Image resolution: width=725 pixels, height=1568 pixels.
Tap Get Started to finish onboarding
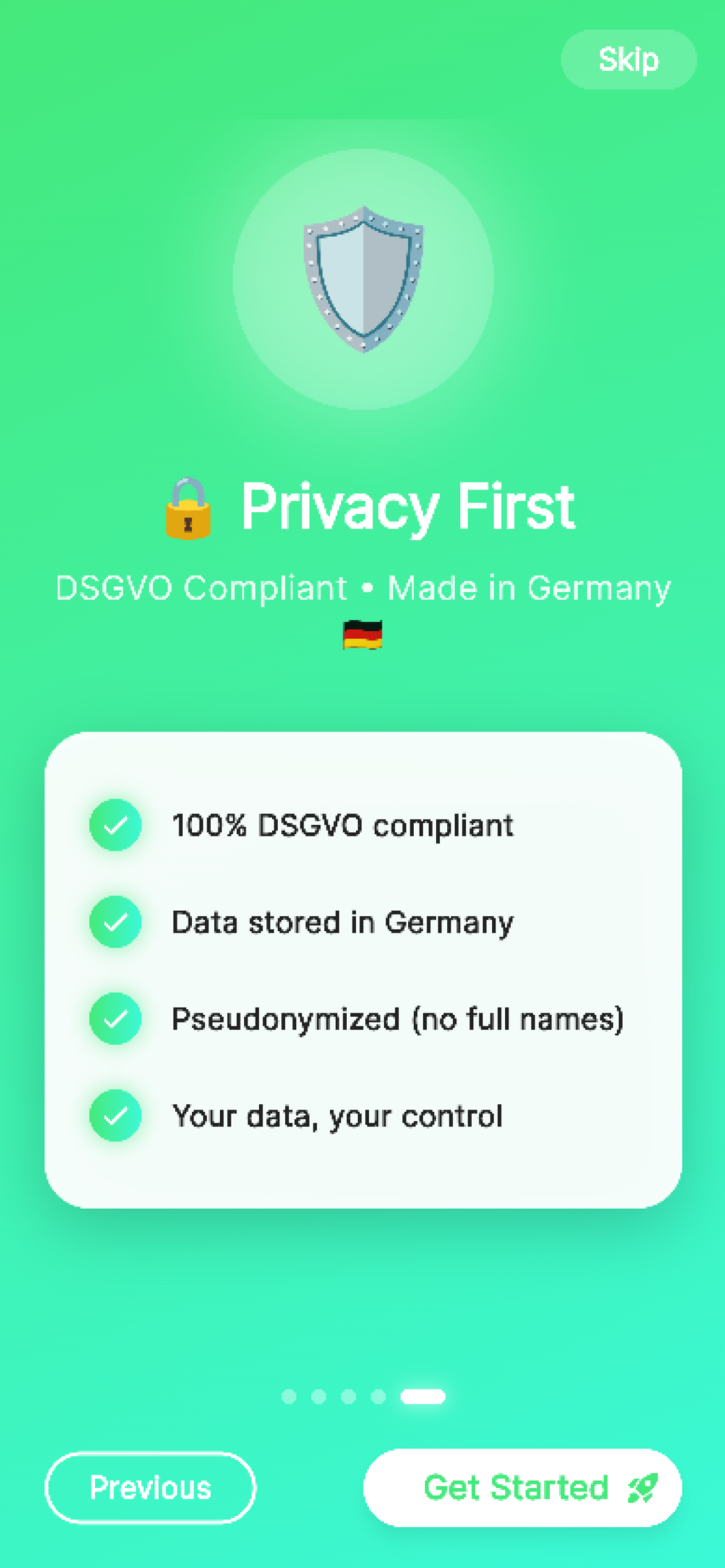coord(523,1488)
